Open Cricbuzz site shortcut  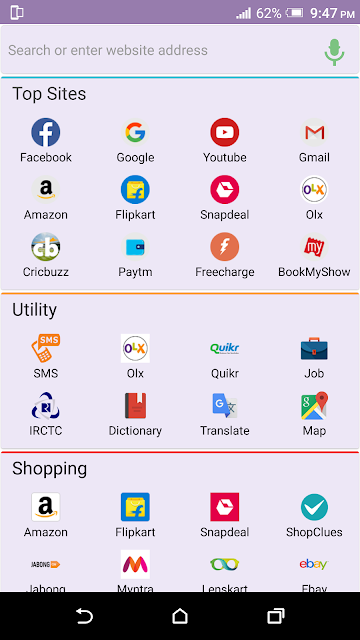(x=46, y=255)
